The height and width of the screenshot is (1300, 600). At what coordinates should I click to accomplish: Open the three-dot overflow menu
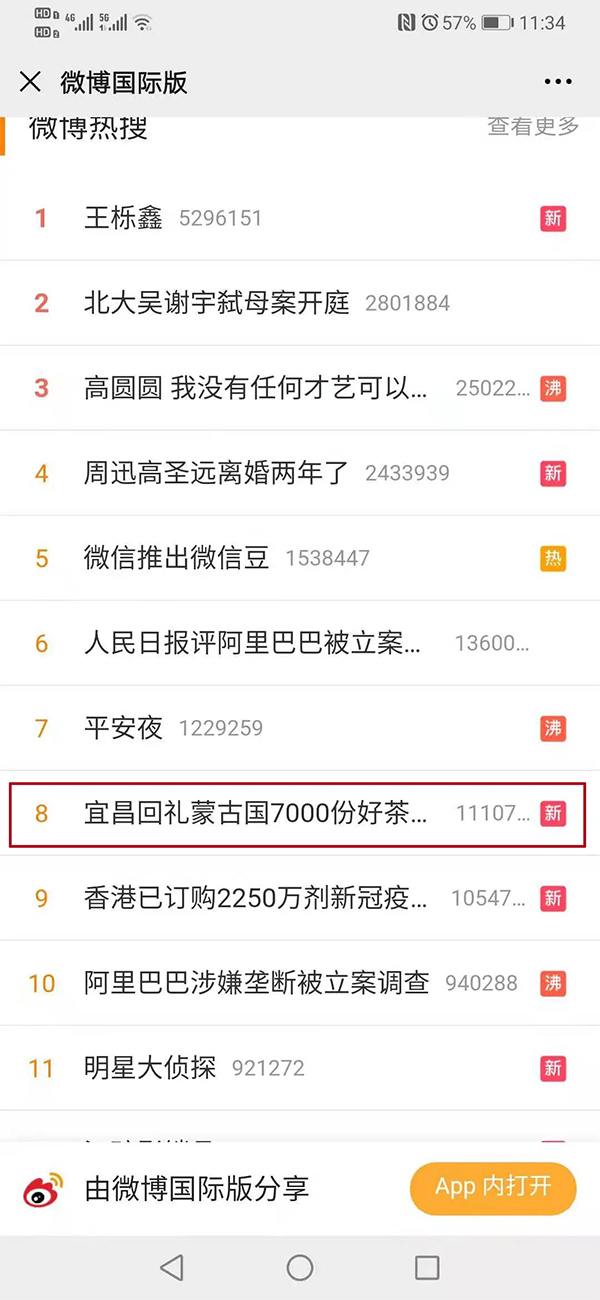(558, 82)
